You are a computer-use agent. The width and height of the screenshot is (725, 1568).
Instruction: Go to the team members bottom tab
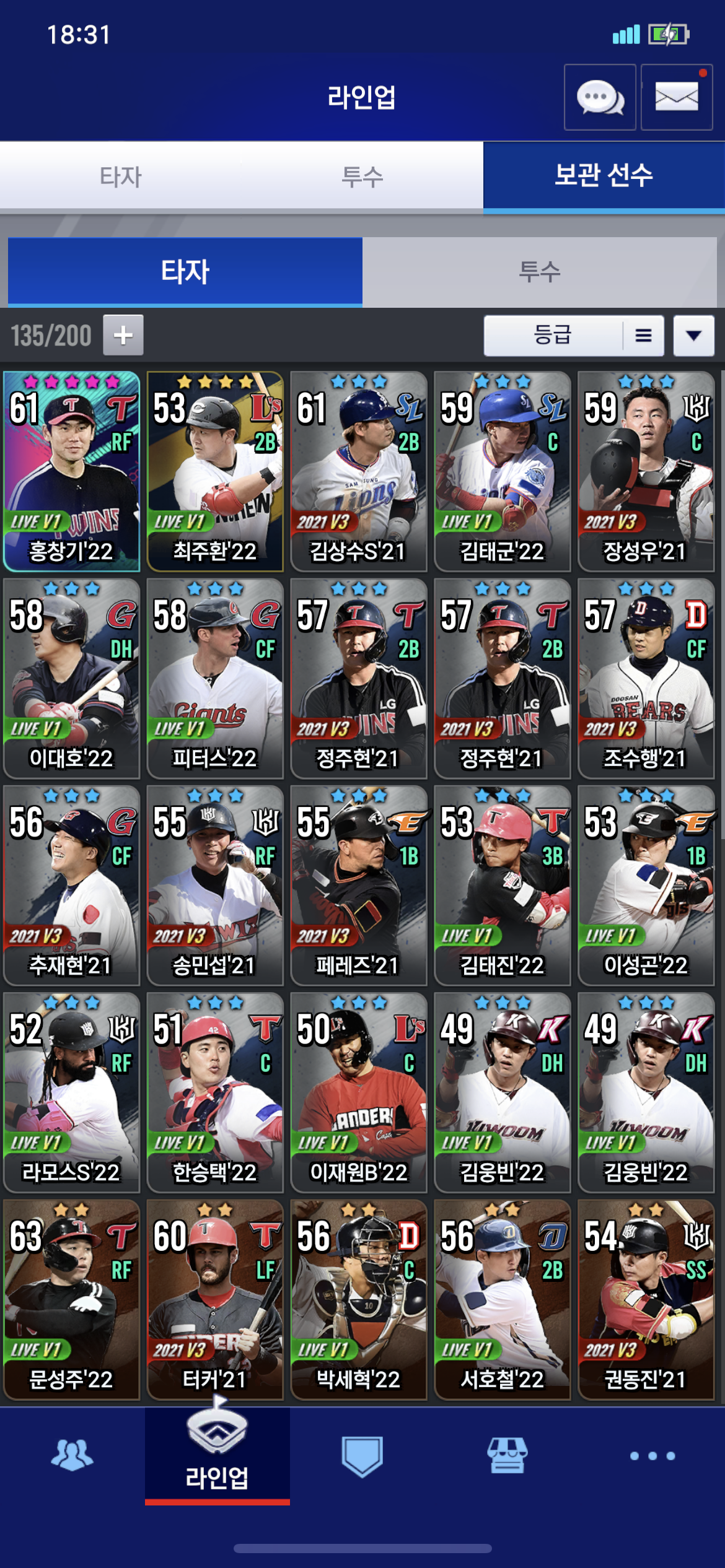click(72, 1455)
